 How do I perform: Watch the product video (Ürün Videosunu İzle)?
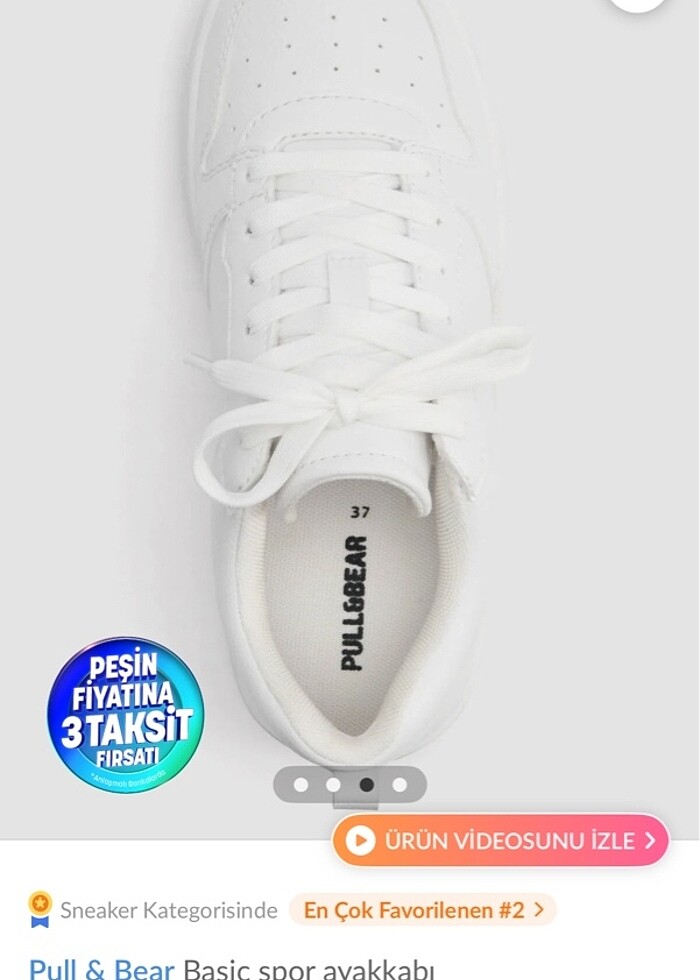pos(500,840)
